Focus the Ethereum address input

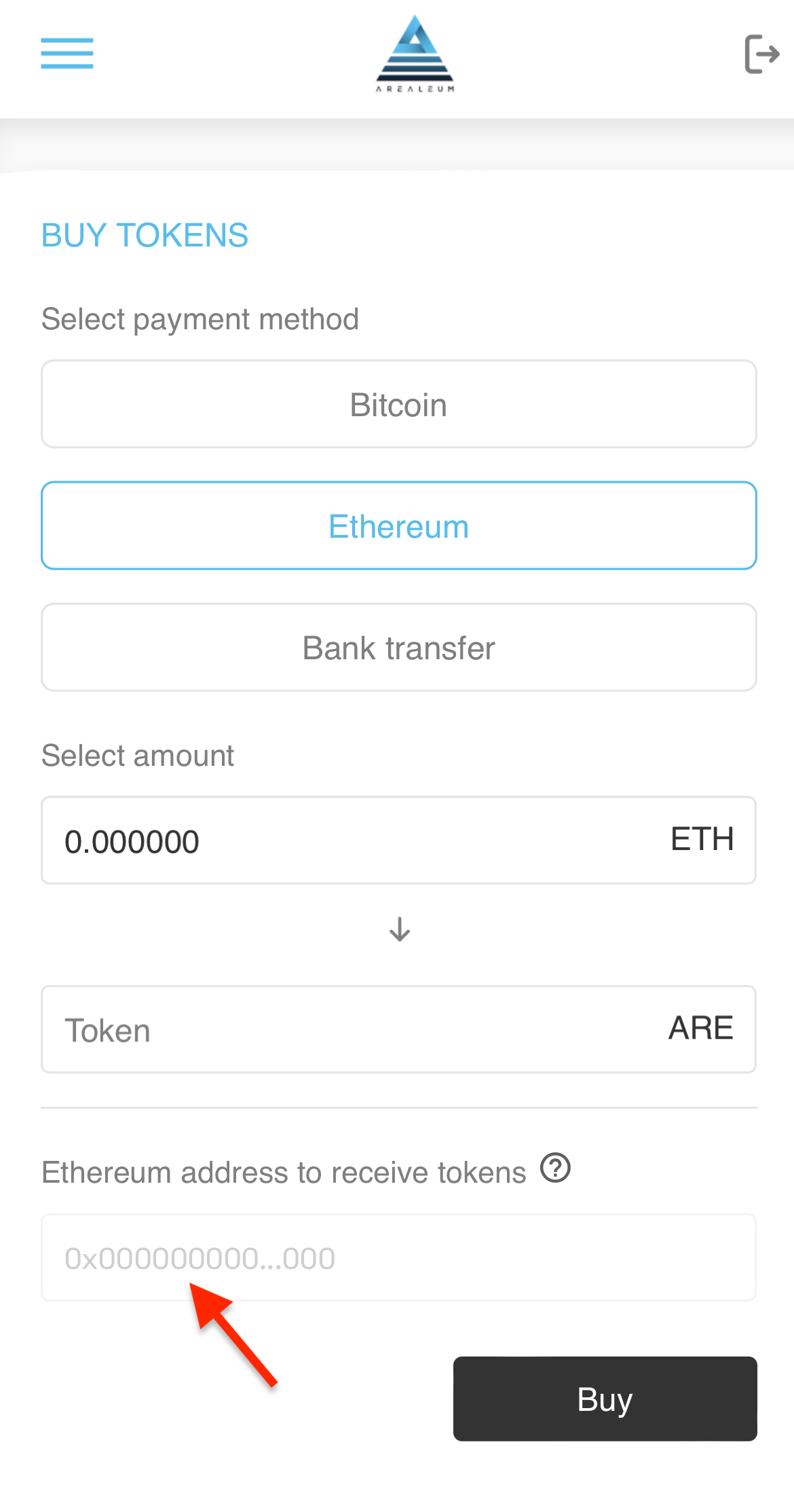point(399,1257)
